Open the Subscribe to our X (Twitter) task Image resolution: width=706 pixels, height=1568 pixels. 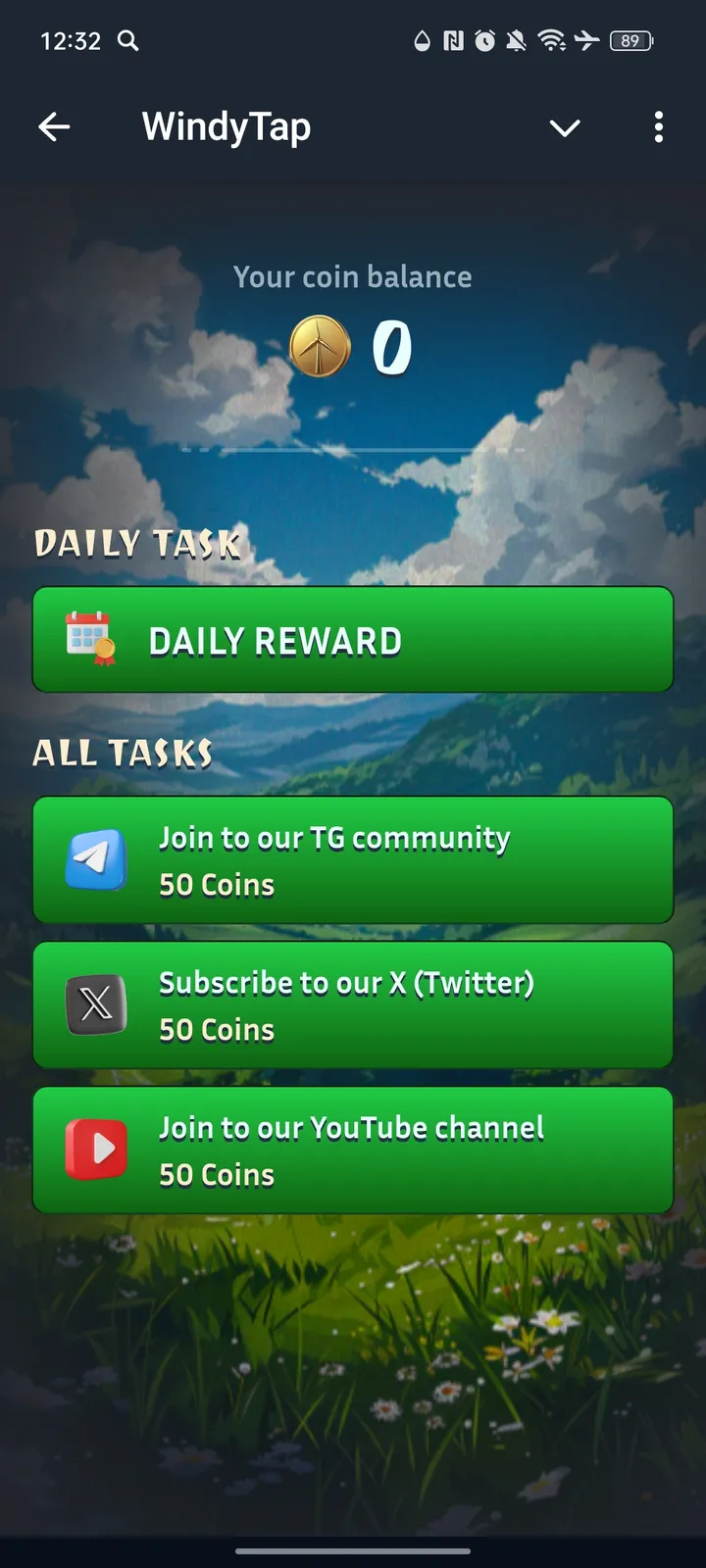[x=353, y=1005]
